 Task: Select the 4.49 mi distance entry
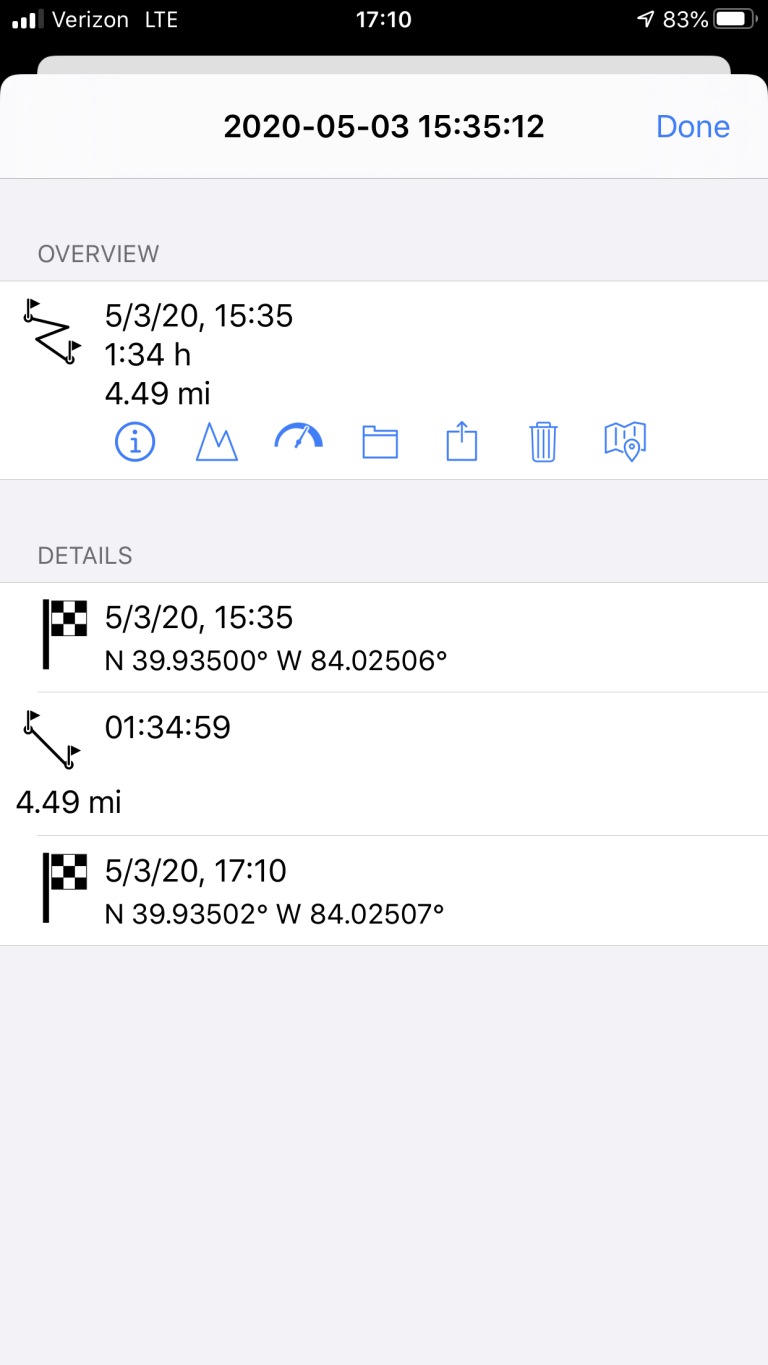[68, 801]
